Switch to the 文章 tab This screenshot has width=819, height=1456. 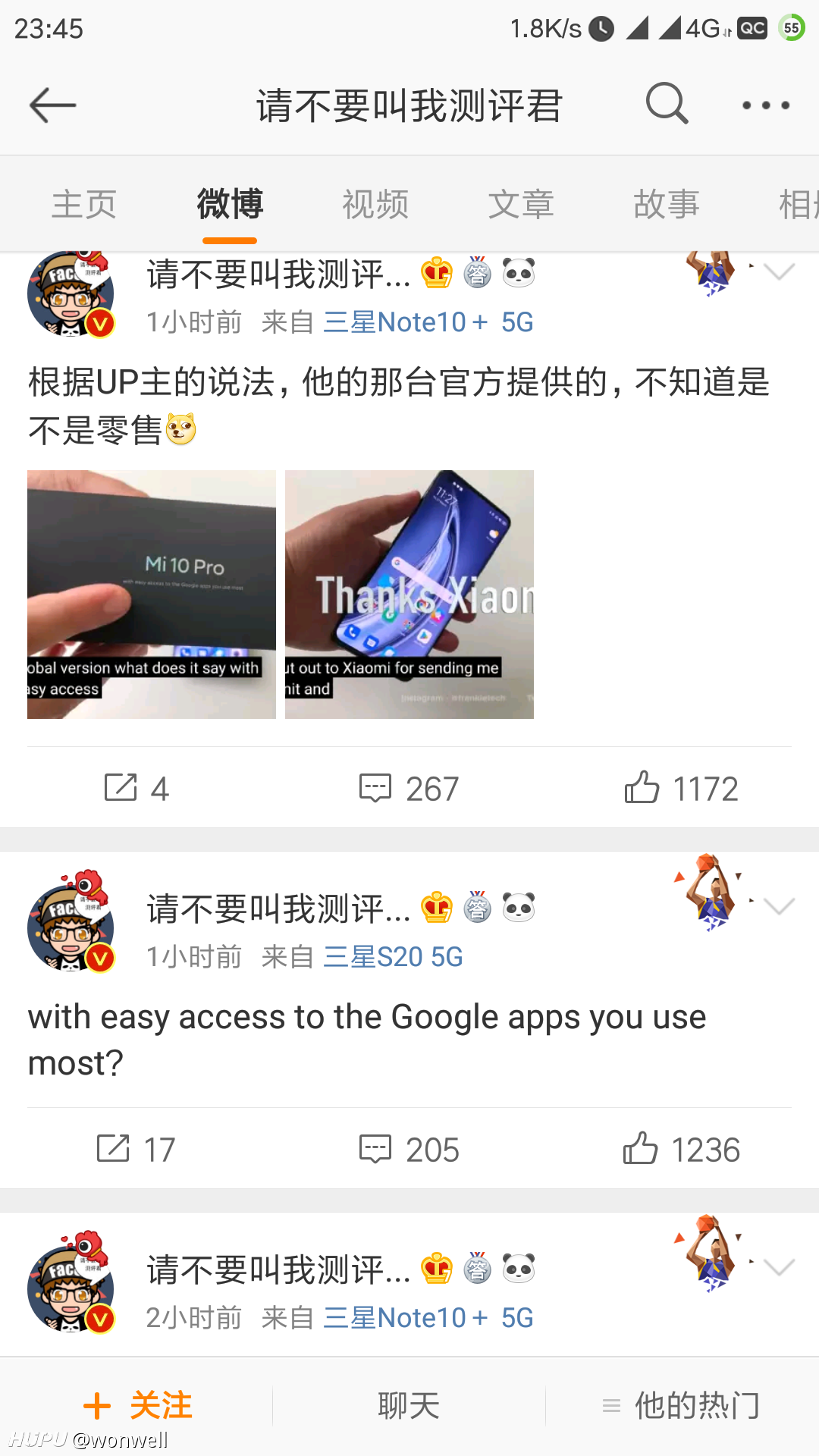click(x=521, y=205)
